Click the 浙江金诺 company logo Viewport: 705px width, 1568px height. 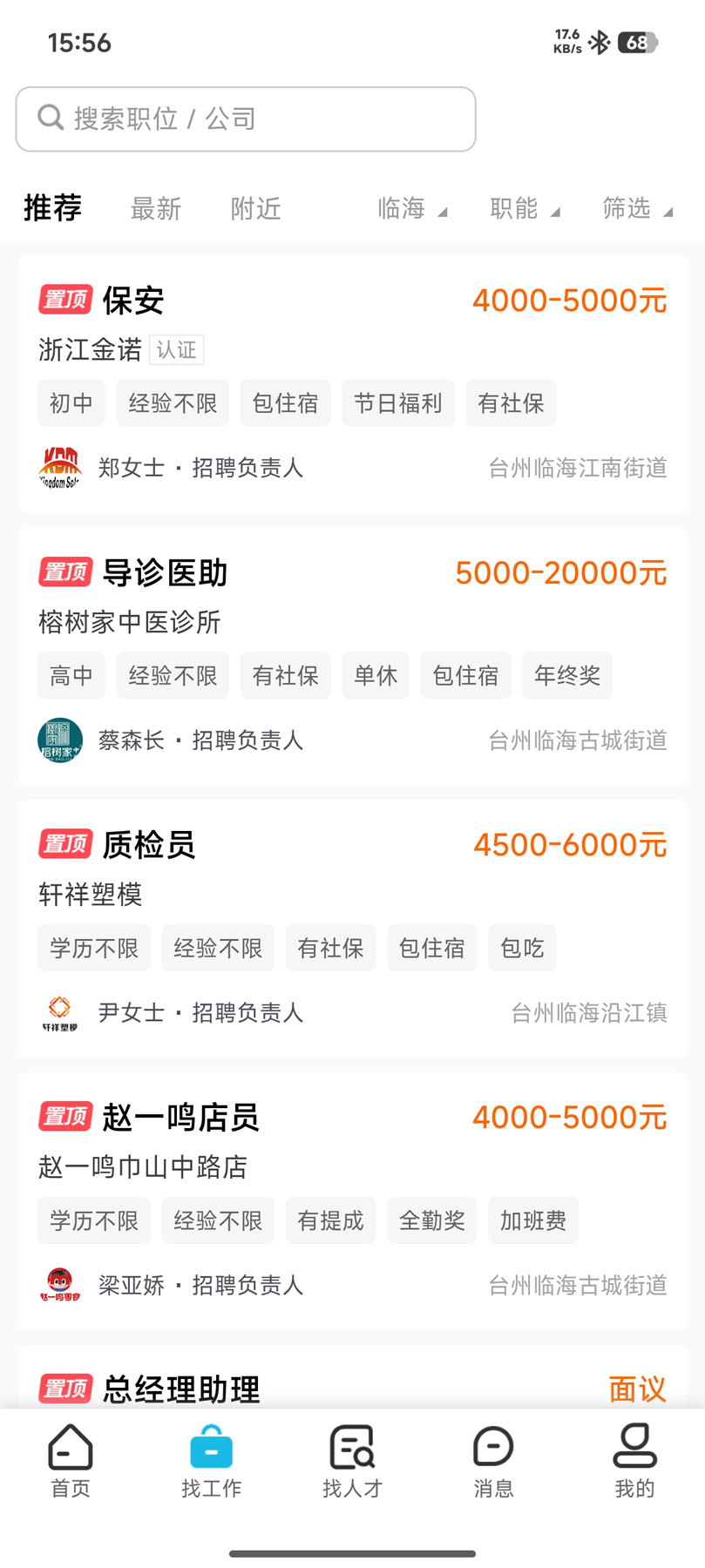tap(60, 468)
